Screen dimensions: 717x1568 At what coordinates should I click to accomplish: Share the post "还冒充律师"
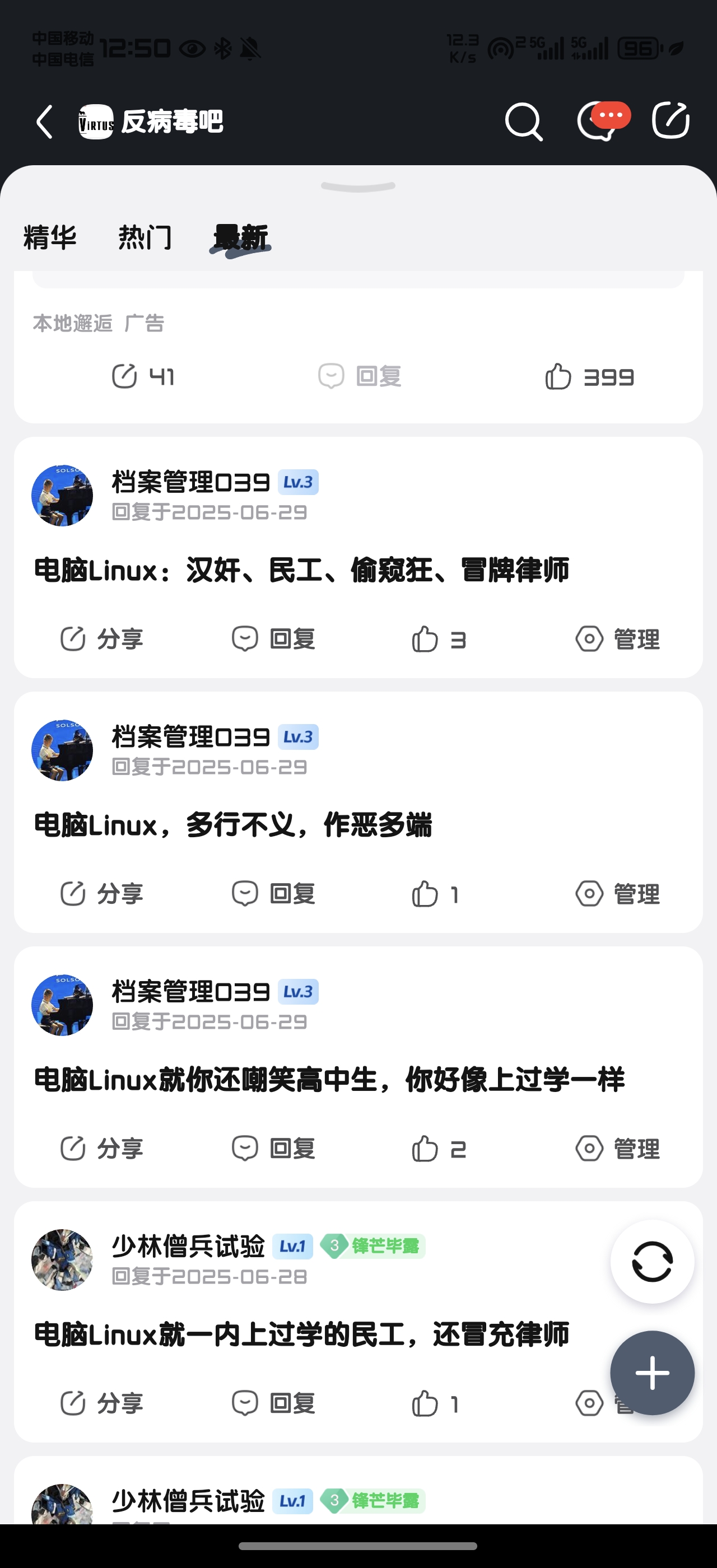pyautogui.click(x=101, y=1403)
